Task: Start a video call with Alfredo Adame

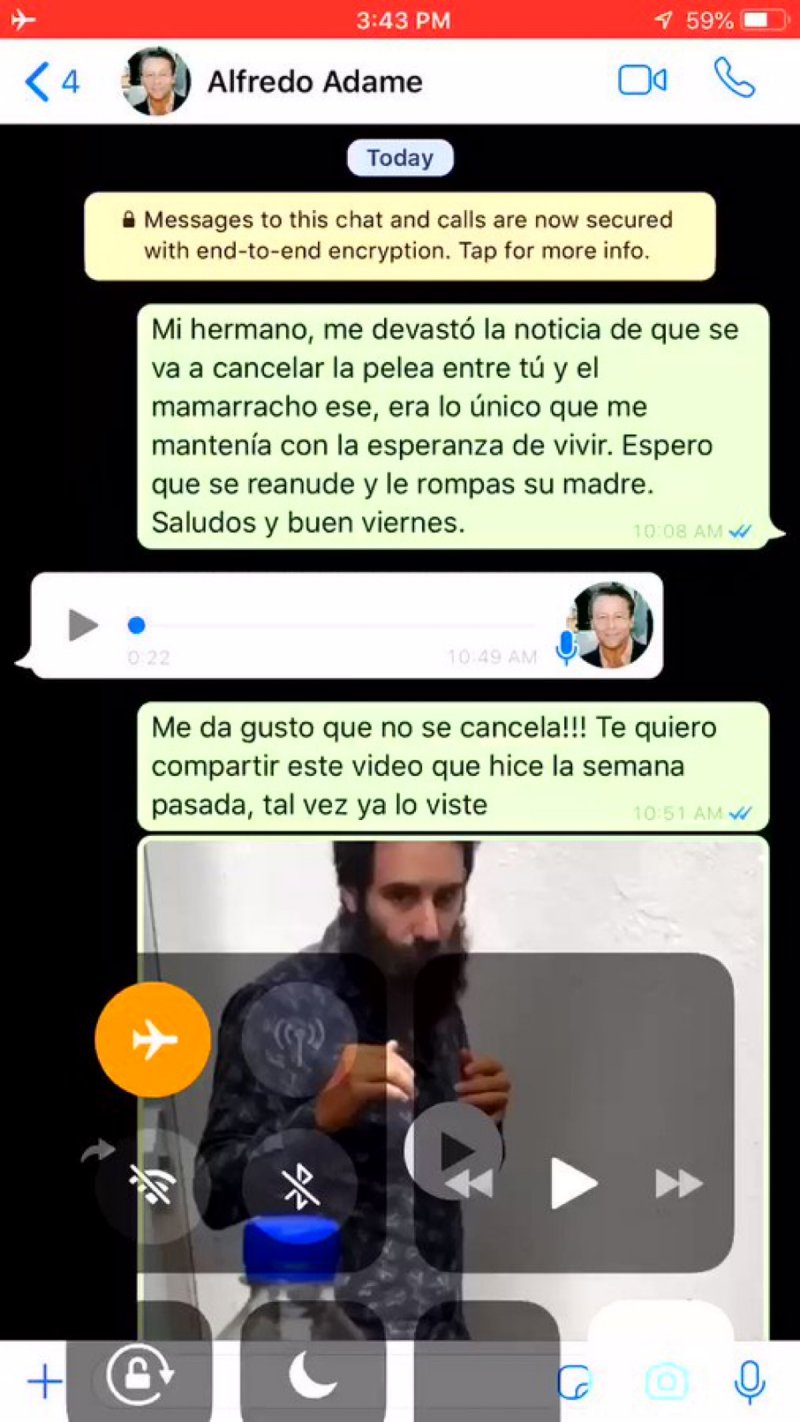Action: tap(642, 81)
